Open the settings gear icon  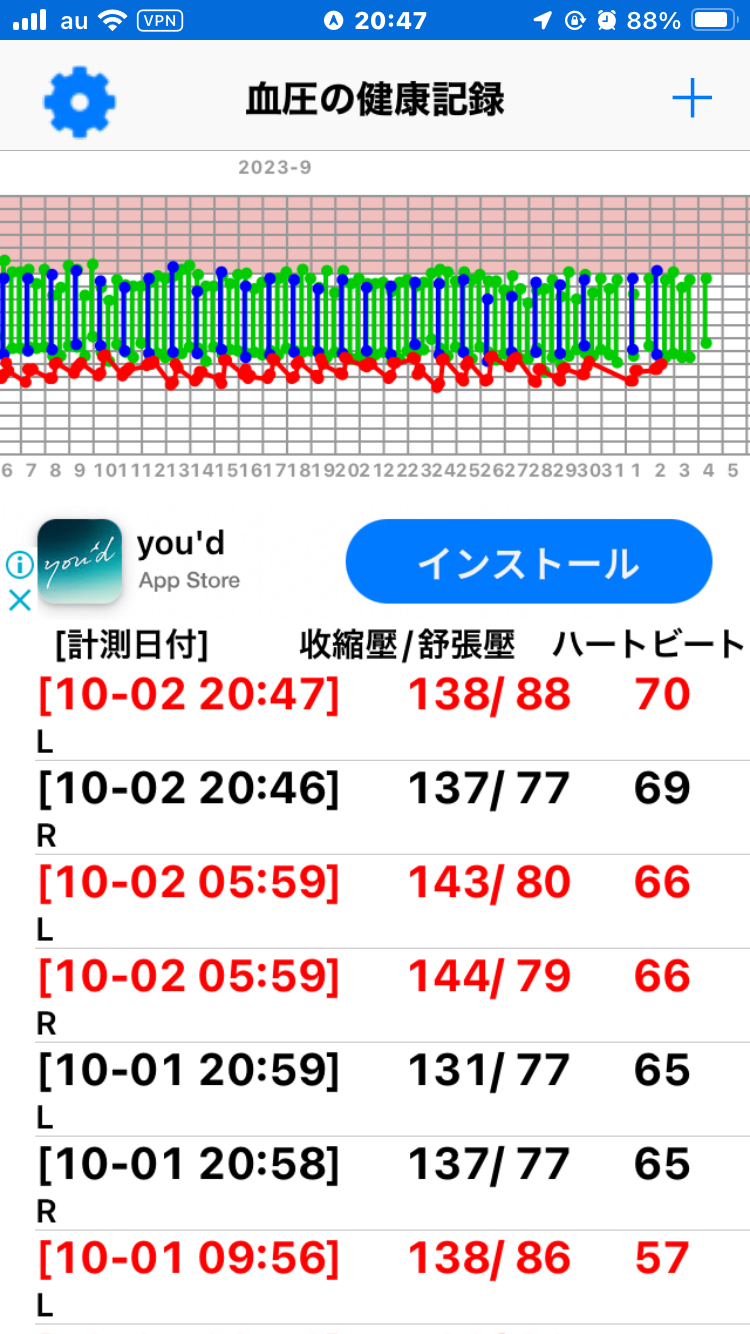(x=80, y=100)
